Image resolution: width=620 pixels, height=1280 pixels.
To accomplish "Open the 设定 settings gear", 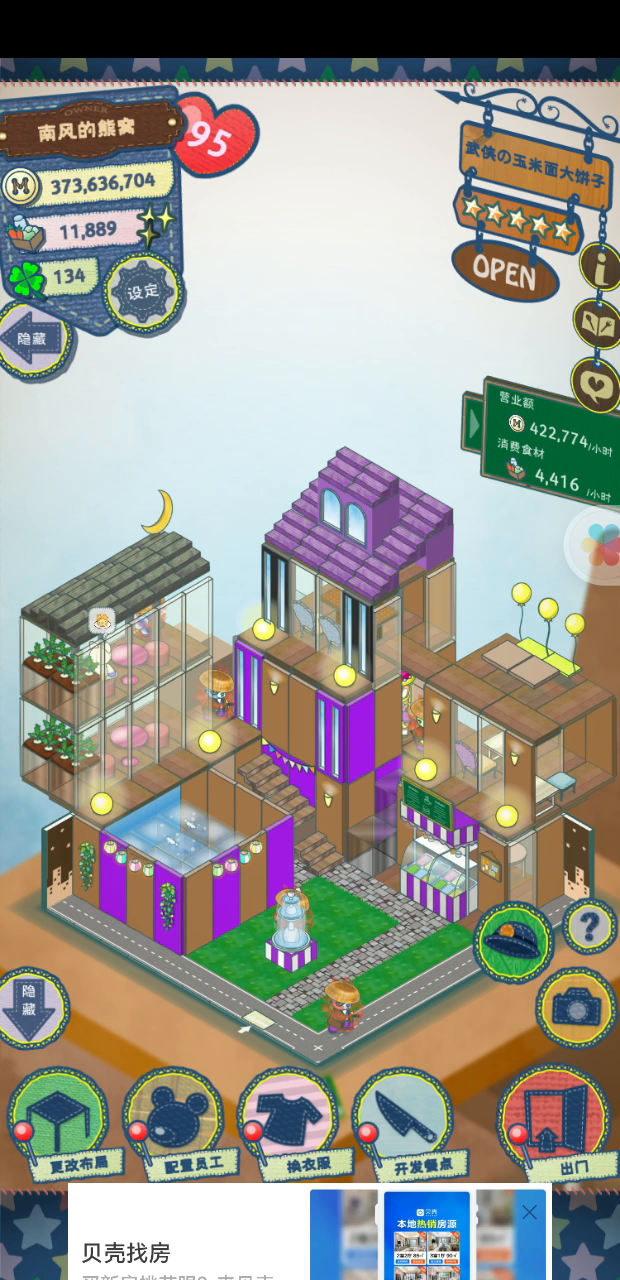I will coord(143,292).
